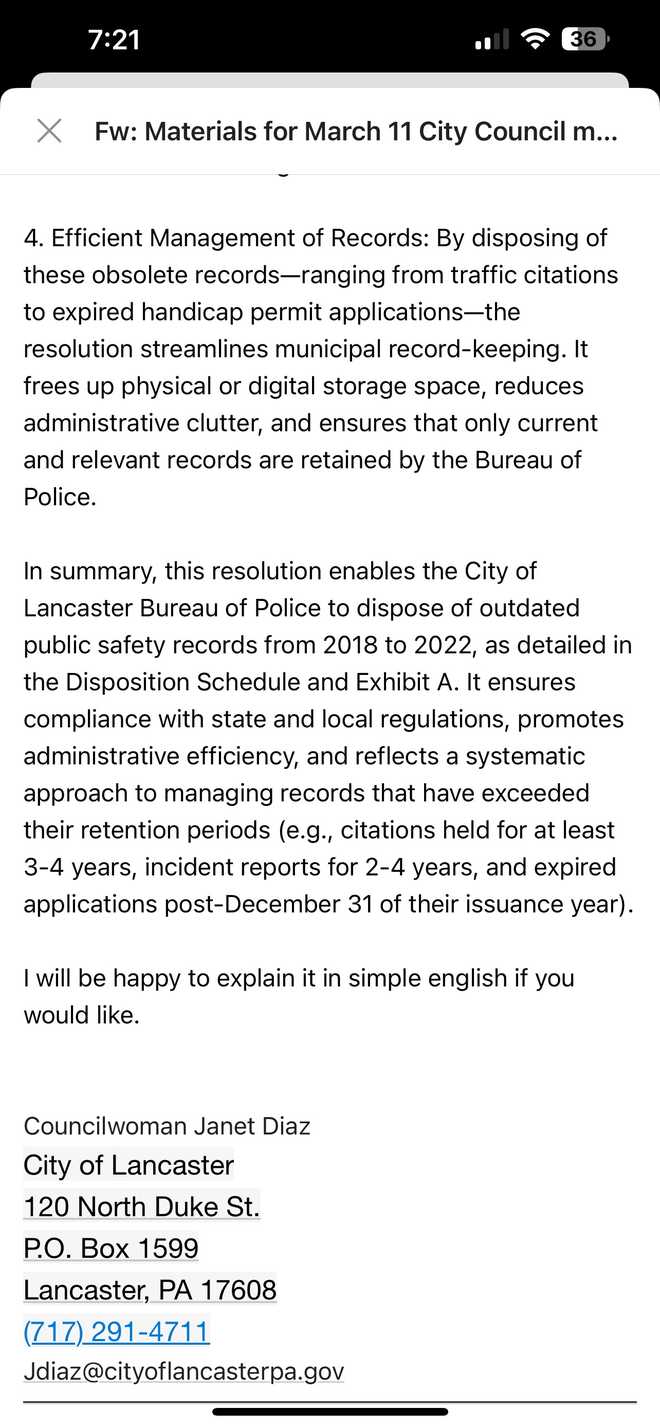Close the forwarded email view
Screen dimensions: 660x1428
pos(49,131)
